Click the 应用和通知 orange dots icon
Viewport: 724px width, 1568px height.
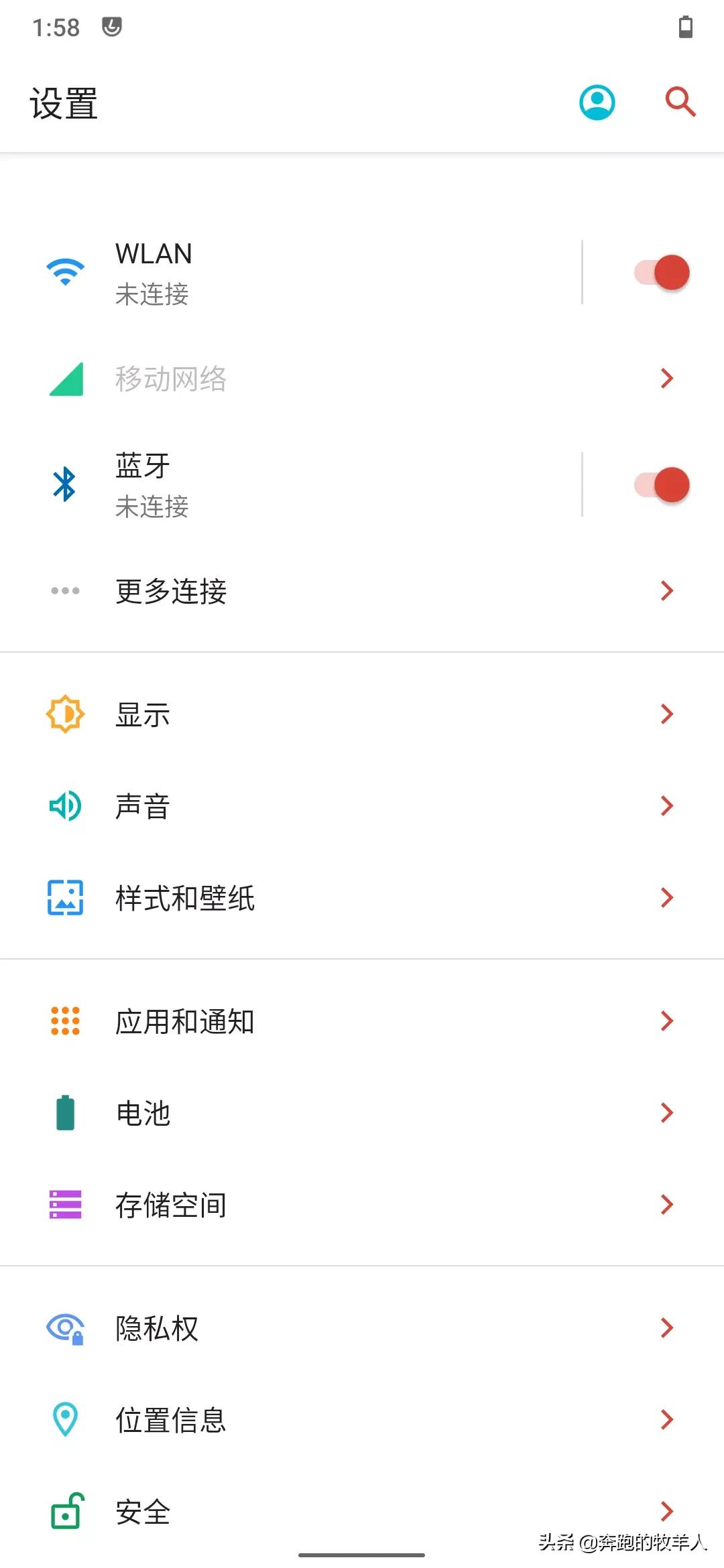(64, 1021)
